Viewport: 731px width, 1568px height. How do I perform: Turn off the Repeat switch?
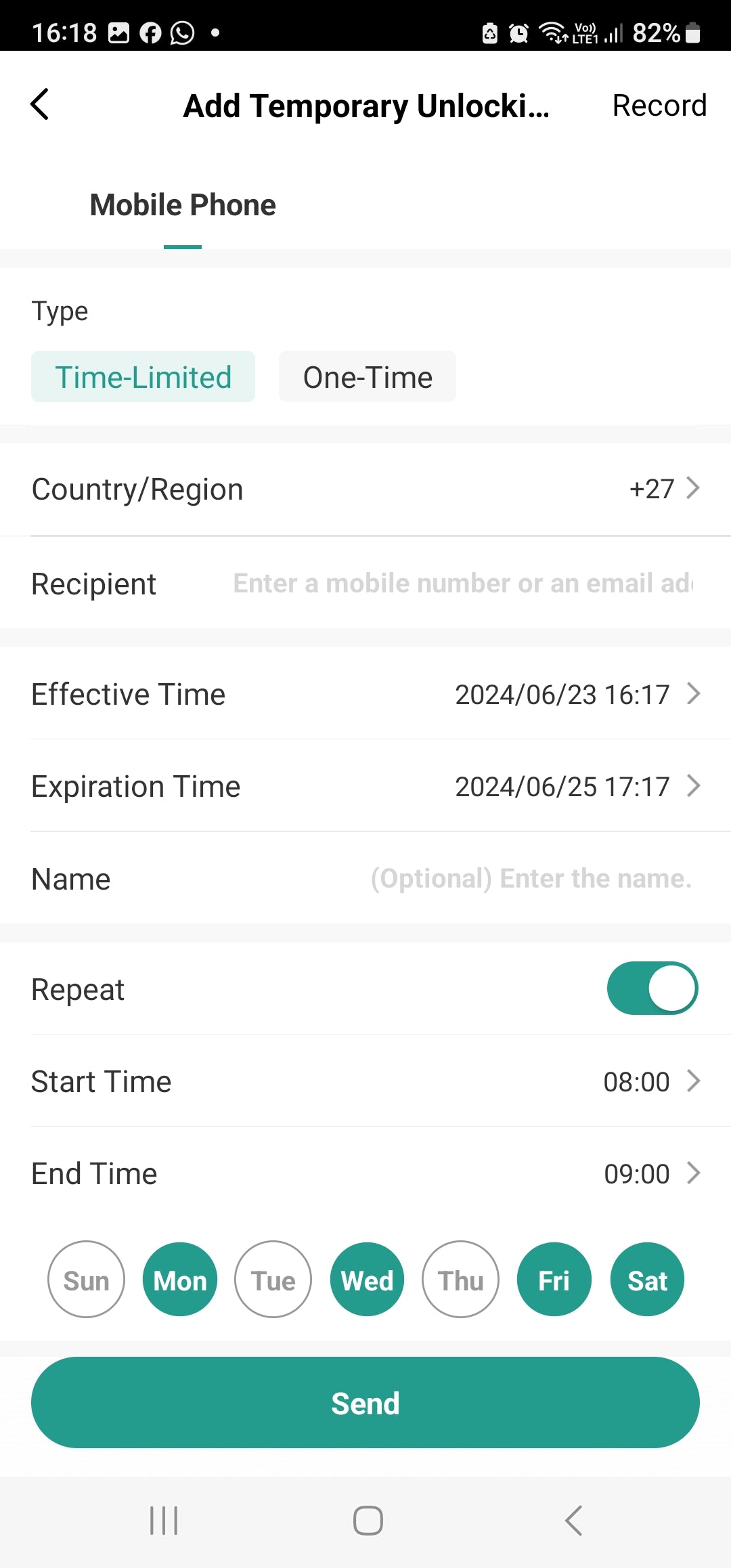pyautogui.click(x=652, y=988)
